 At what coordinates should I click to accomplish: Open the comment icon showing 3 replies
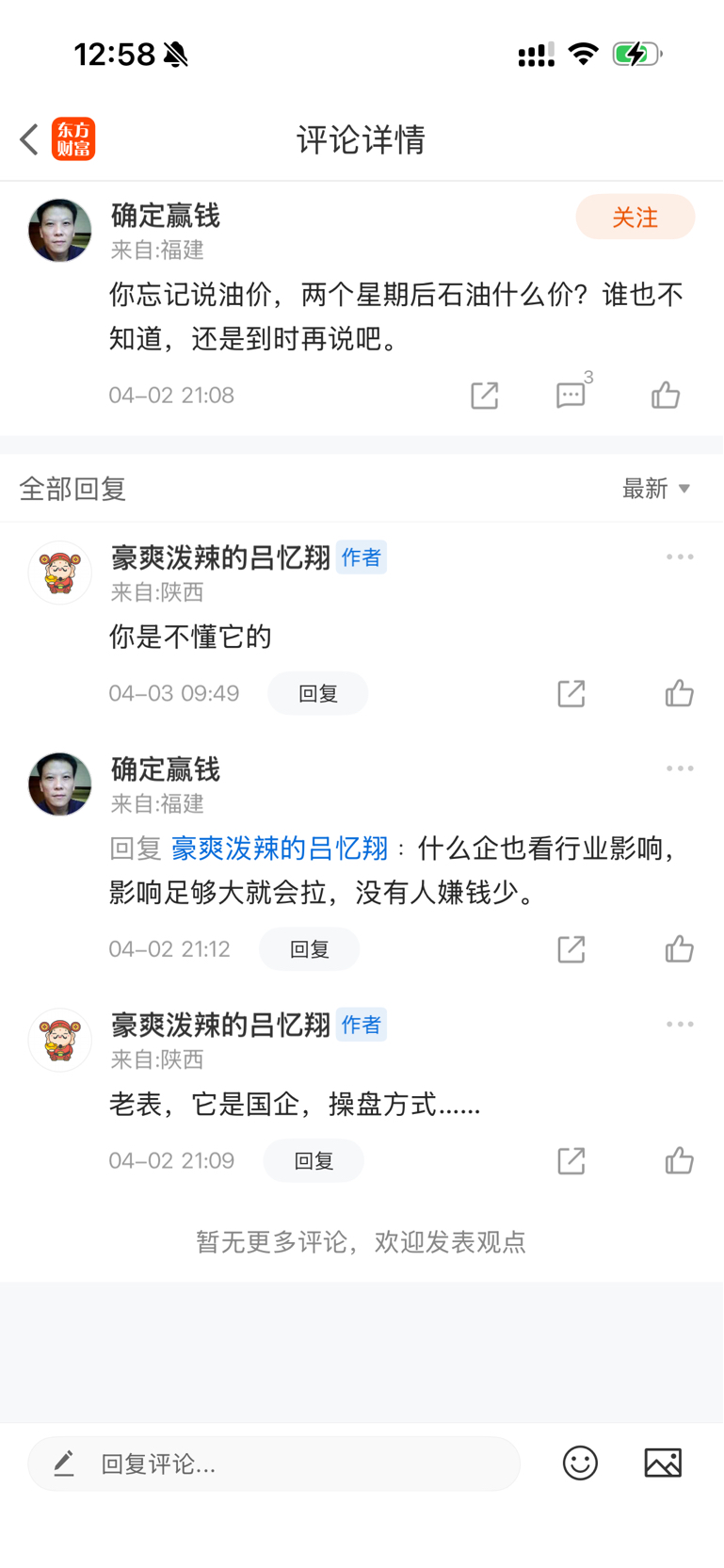(x=573, y=392)
